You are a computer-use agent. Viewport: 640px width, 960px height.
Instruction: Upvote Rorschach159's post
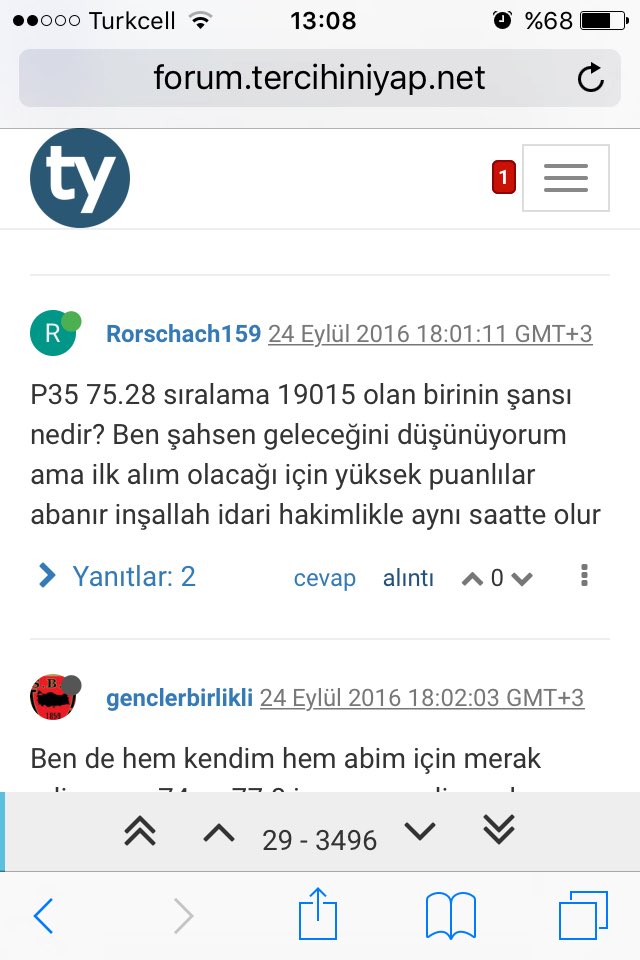tap(472, 578)
